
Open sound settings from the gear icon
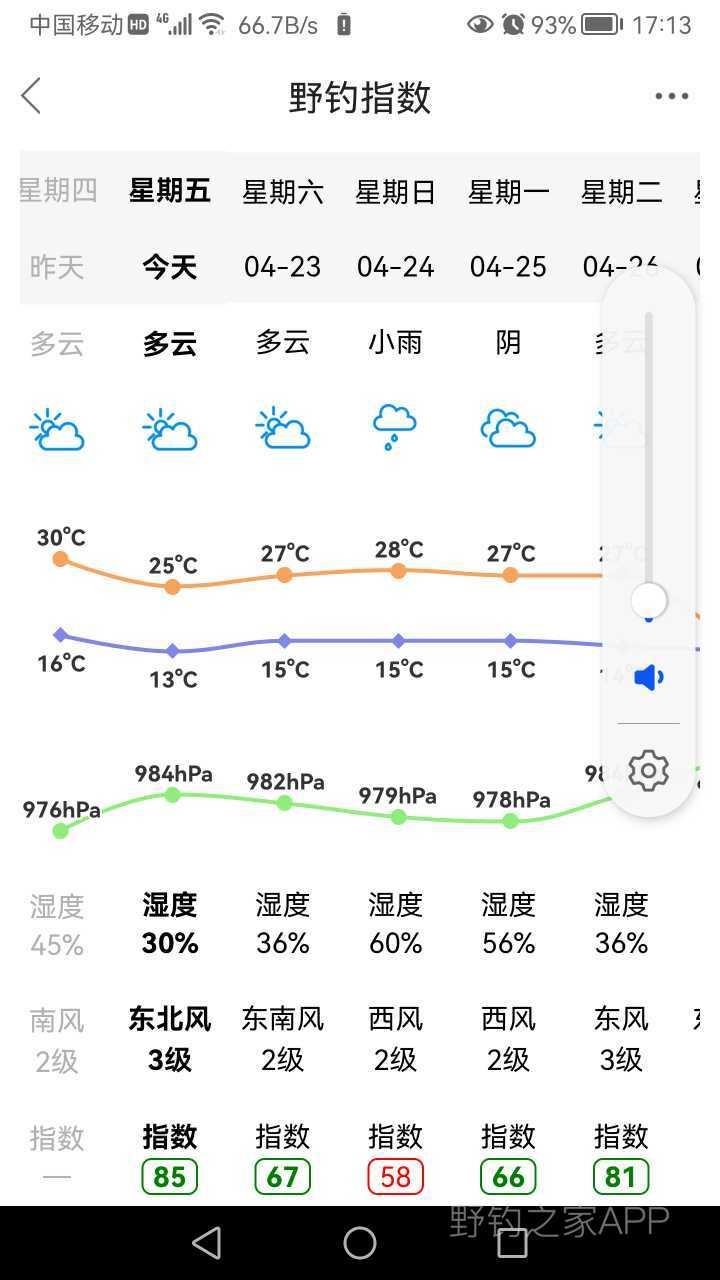click(x=649, y=771)
